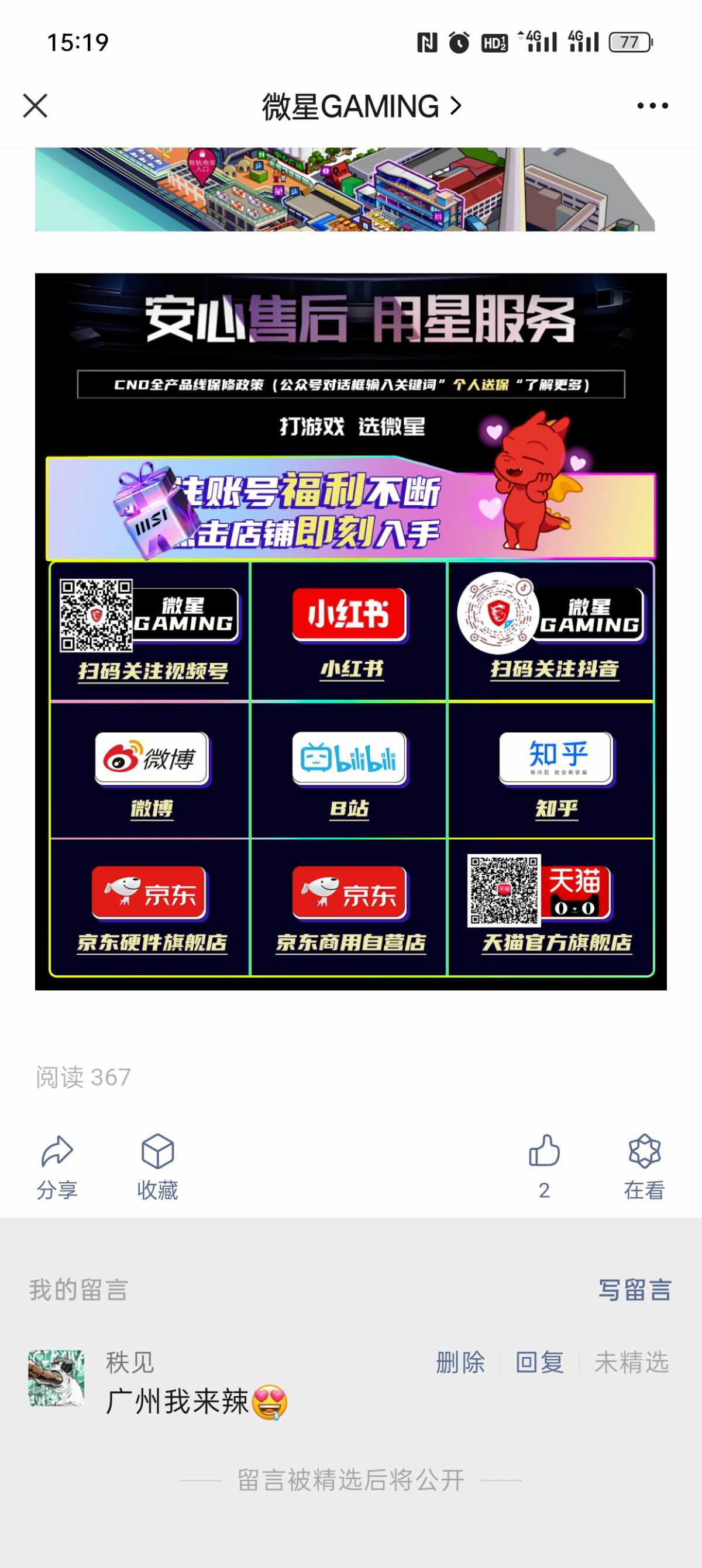
Task: Close the article page
Action: (35, 106)
